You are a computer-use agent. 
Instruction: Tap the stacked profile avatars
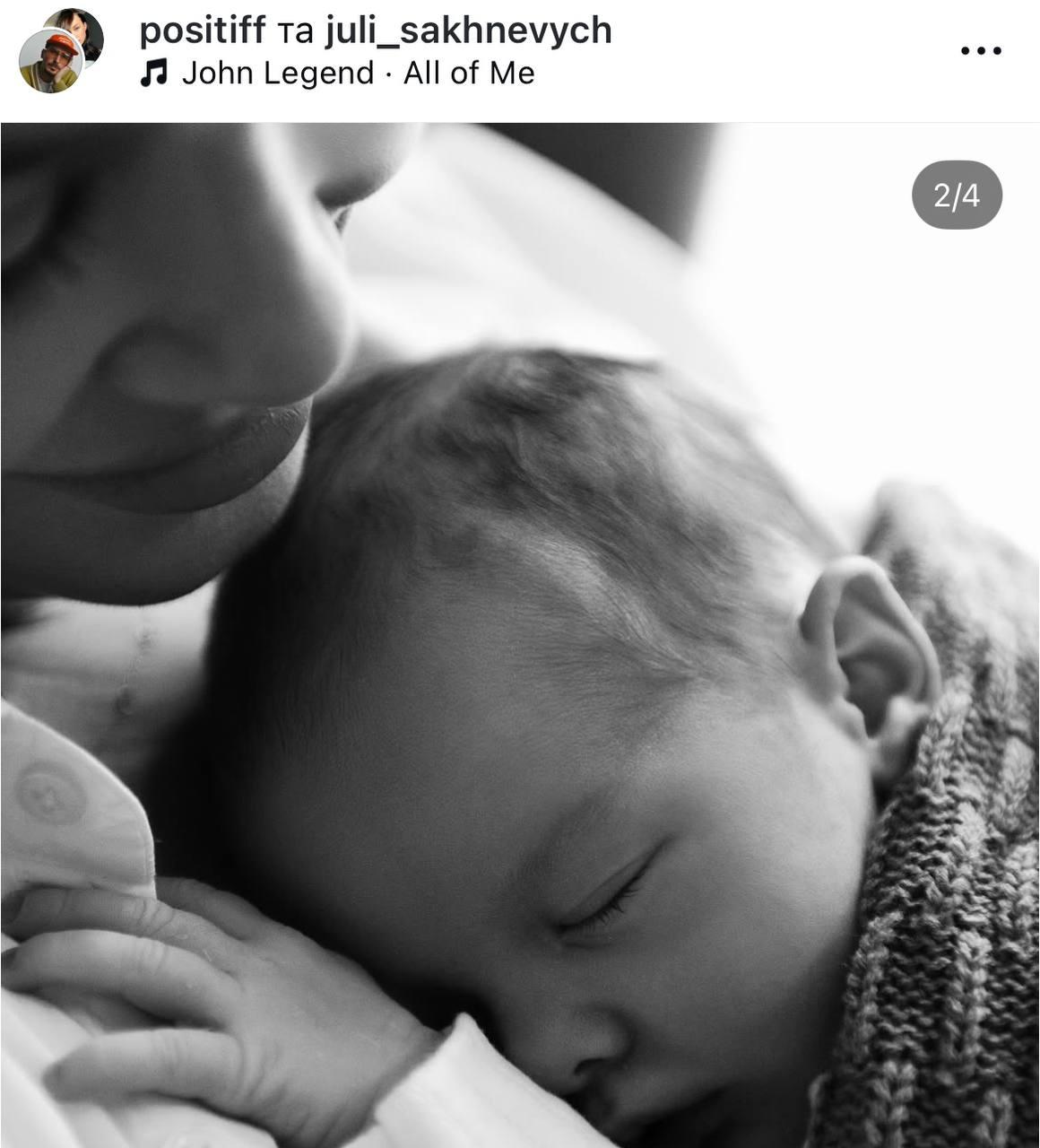60,50
